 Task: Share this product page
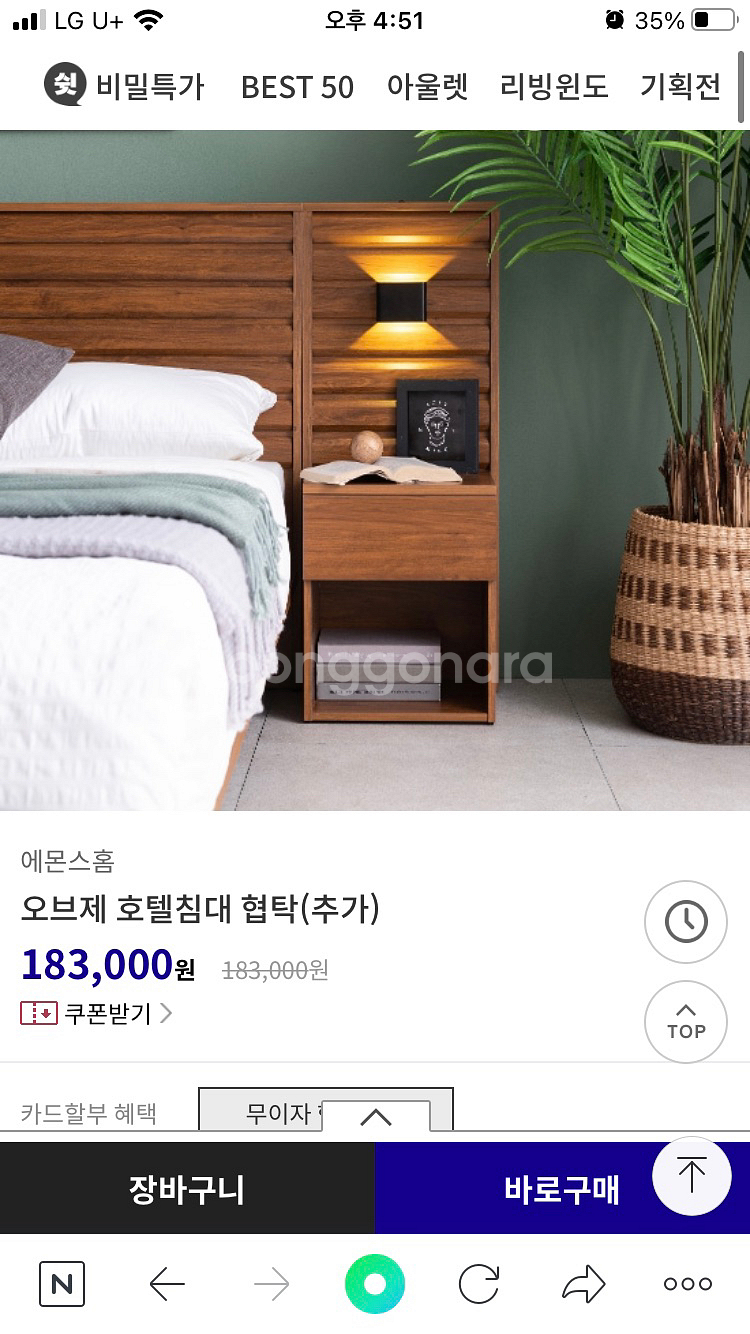[584, 1284]
